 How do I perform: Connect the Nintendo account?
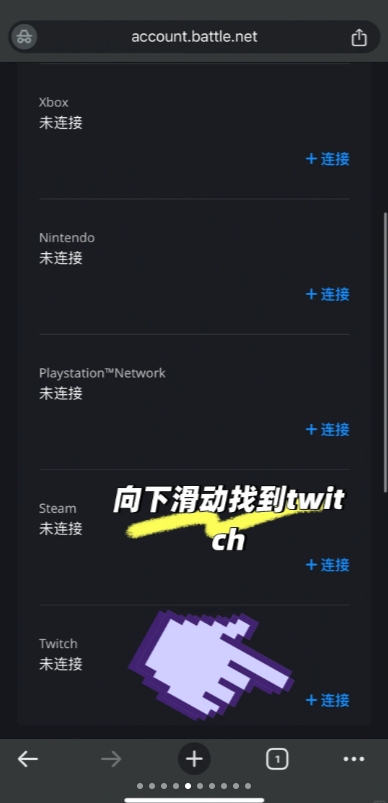click(x=327, y=294)
